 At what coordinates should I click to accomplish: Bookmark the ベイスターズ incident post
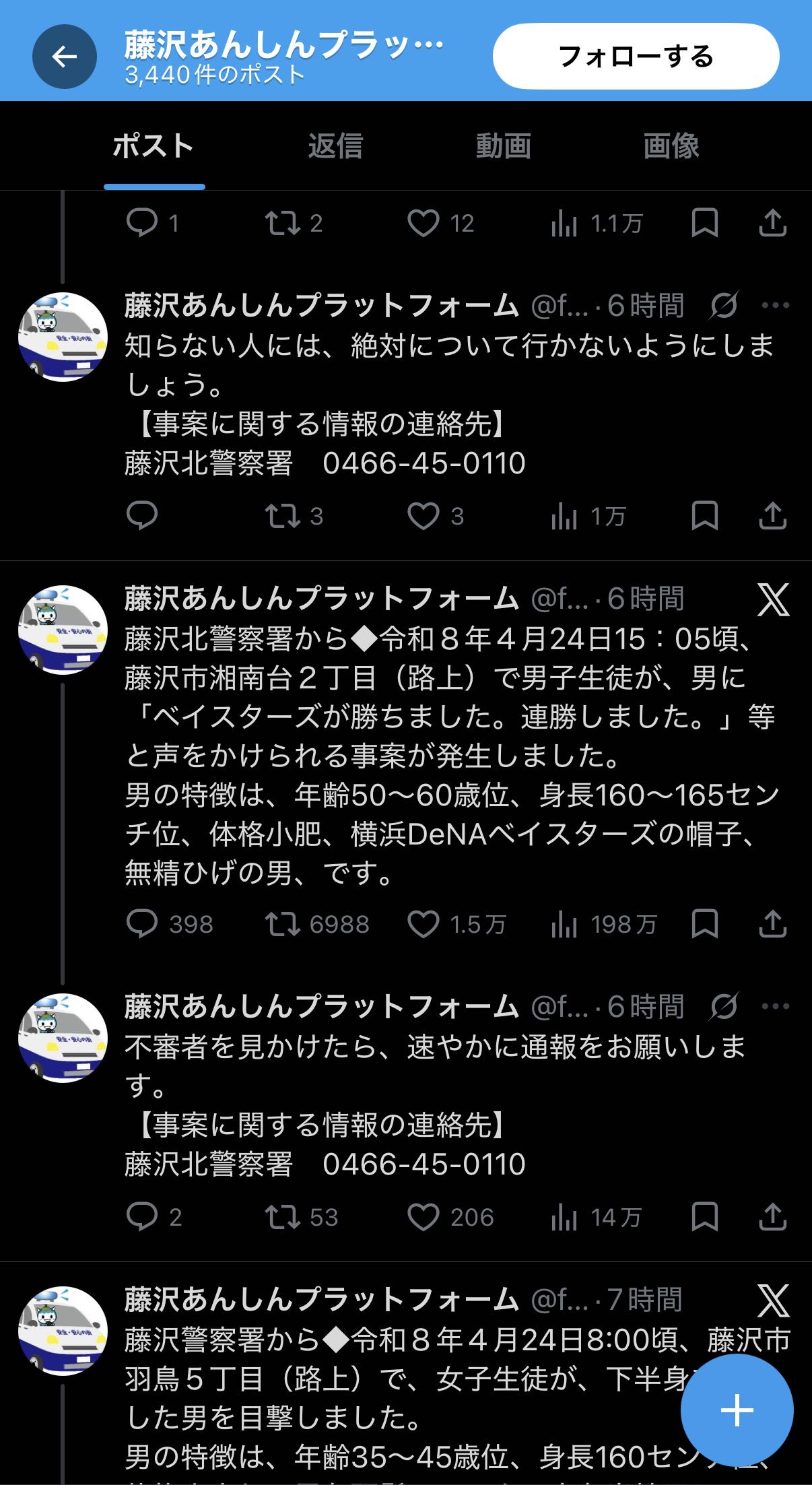coord(704,924)
